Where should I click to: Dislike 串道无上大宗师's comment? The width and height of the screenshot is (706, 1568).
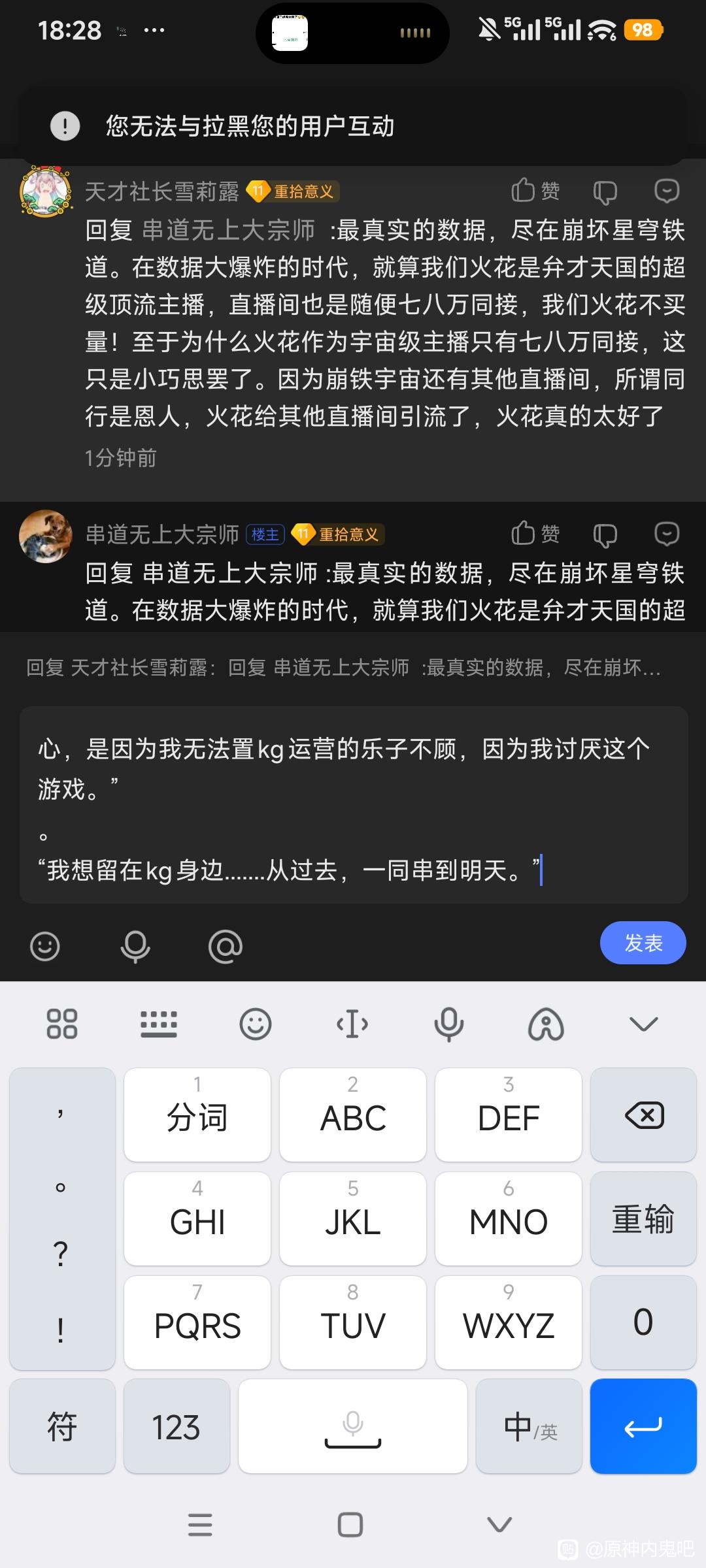[605, 535]
